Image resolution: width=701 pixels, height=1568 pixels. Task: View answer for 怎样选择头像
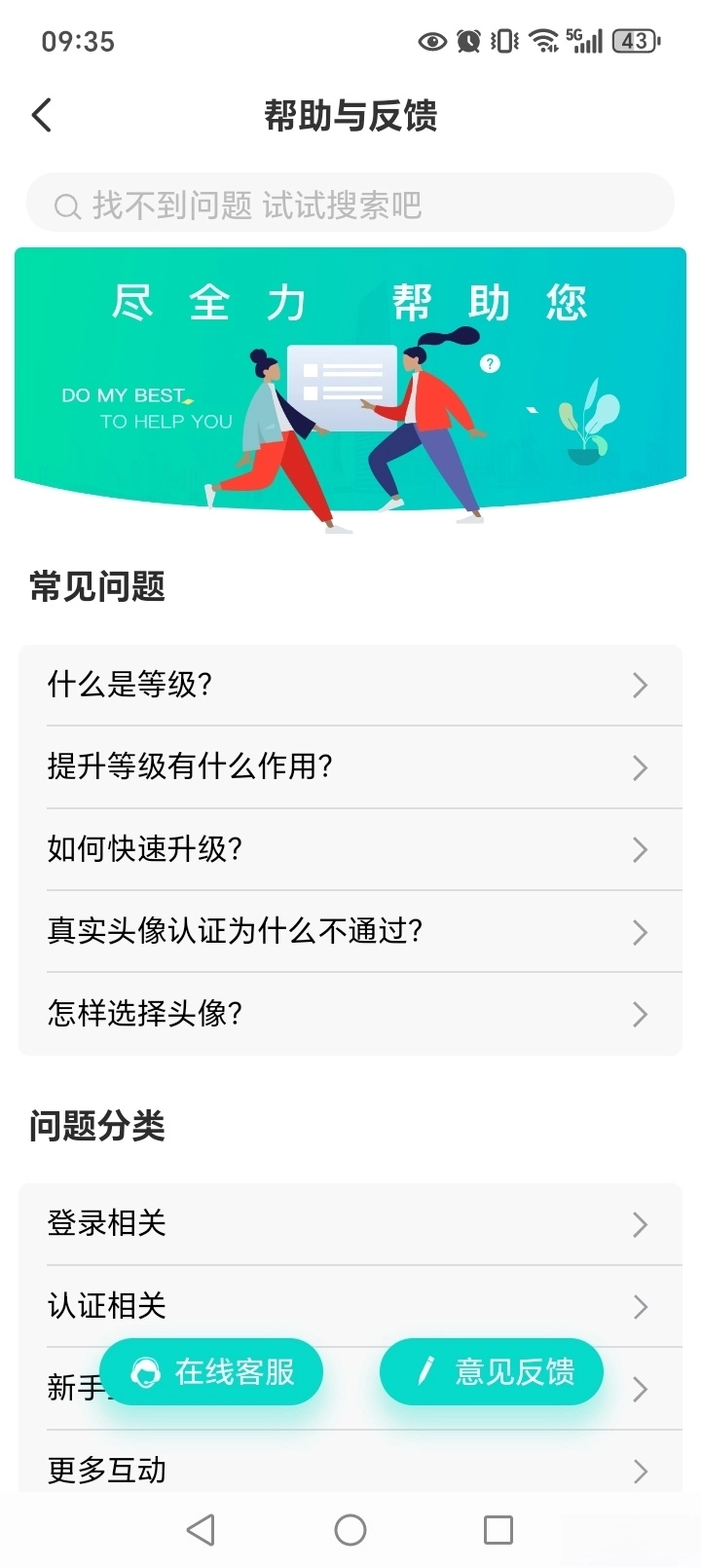[350, 1014]
